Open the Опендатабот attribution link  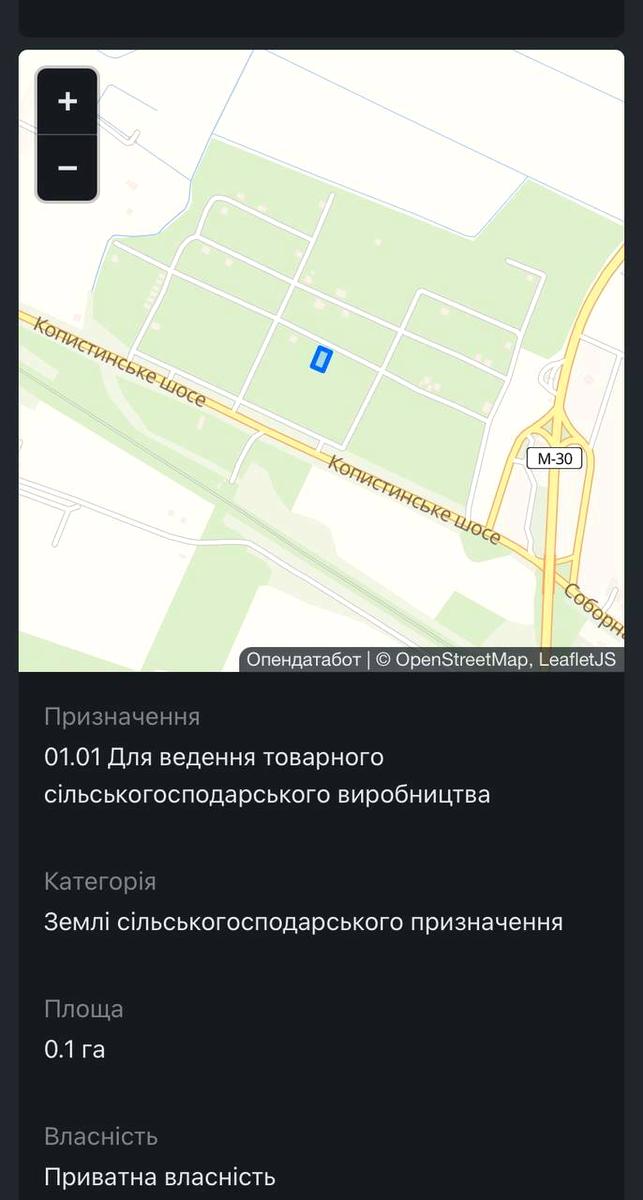[x=303, y=660]
